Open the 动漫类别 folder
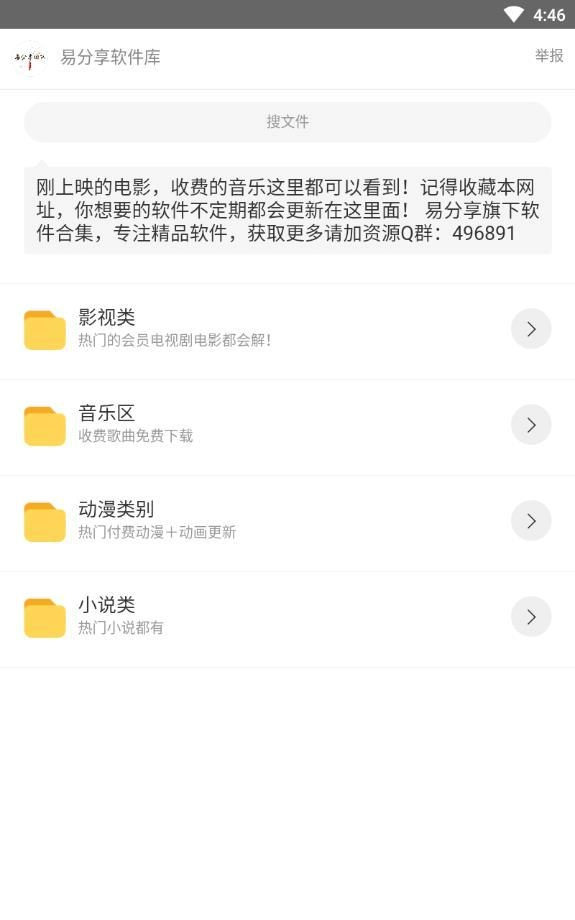 coord(288,522)
